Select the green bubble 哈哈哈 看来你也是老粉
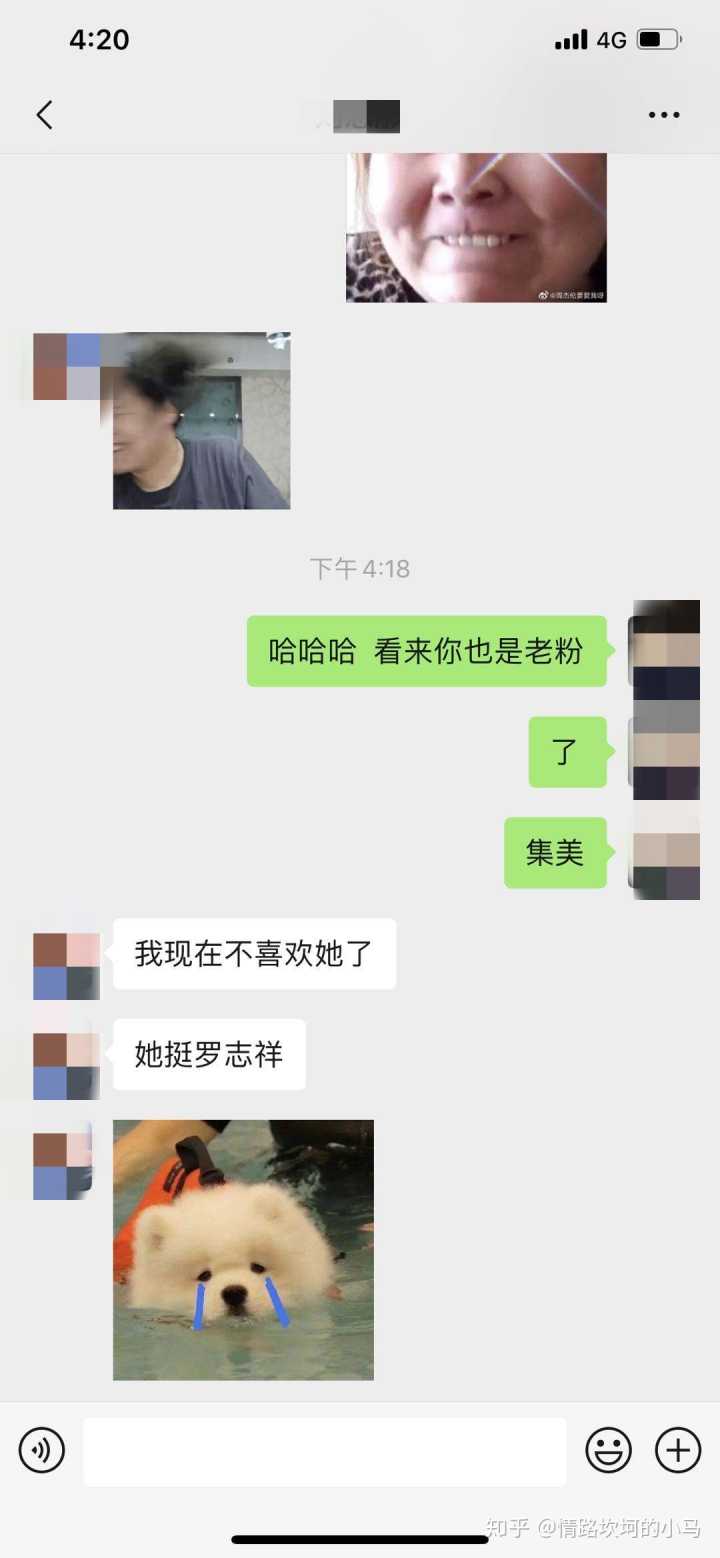This screenshot has width=720, height=1558. 427,651
